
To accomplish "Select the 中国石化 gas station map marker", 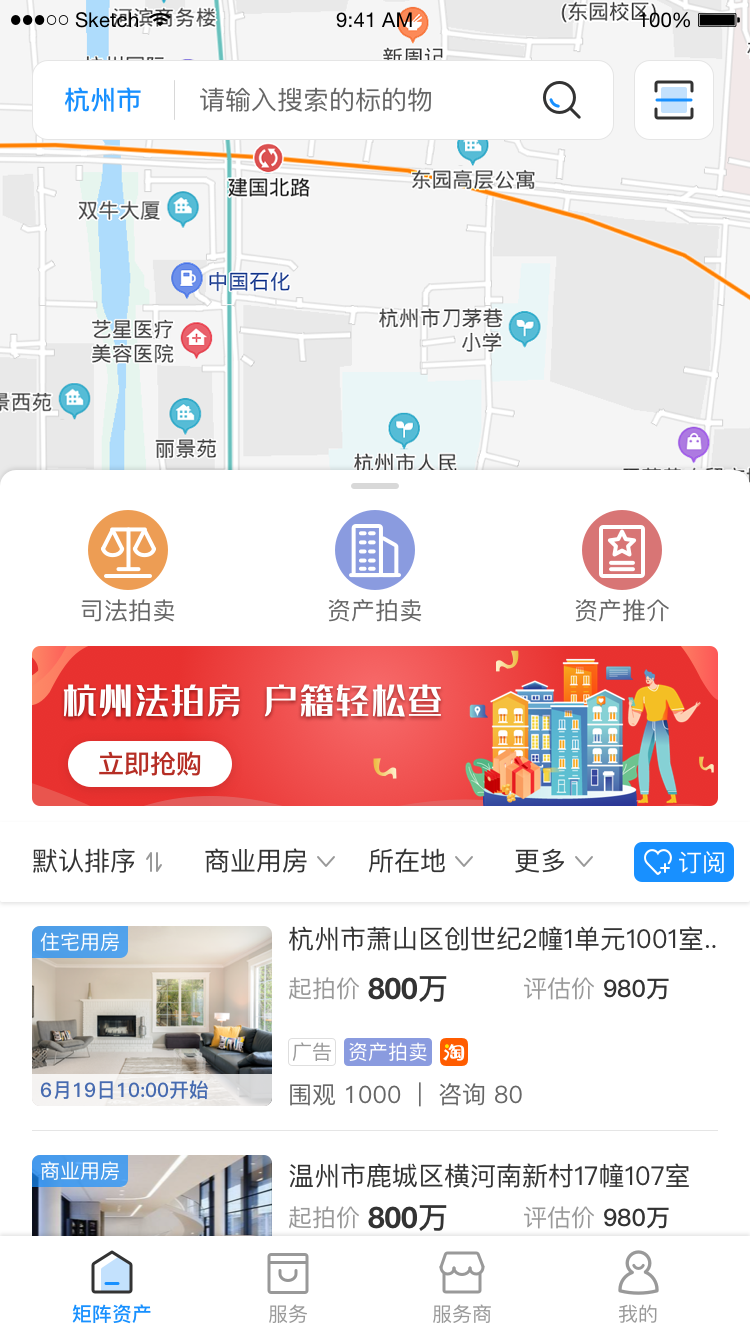I will point(188,278).
